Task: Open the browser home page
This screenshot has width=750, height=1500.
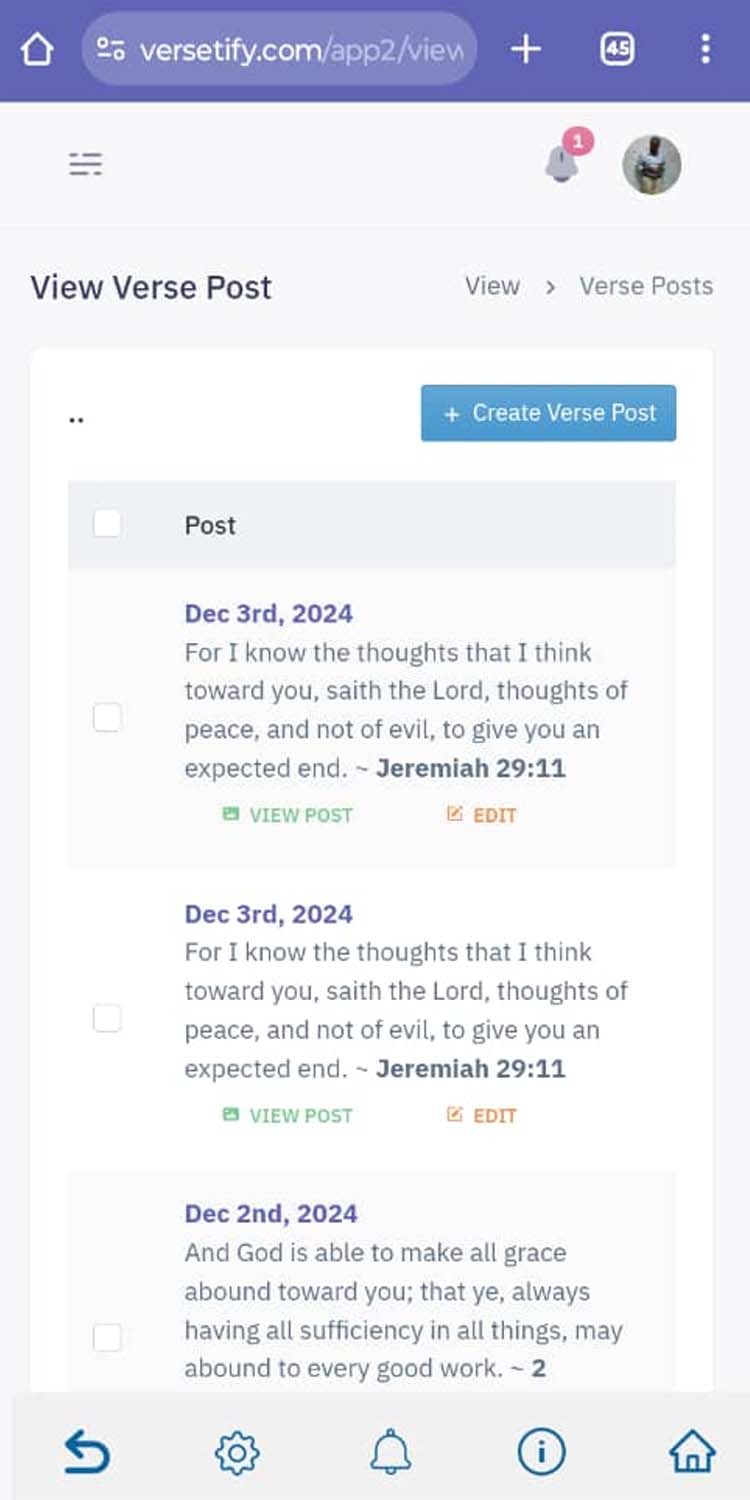Action: (37, 49)
